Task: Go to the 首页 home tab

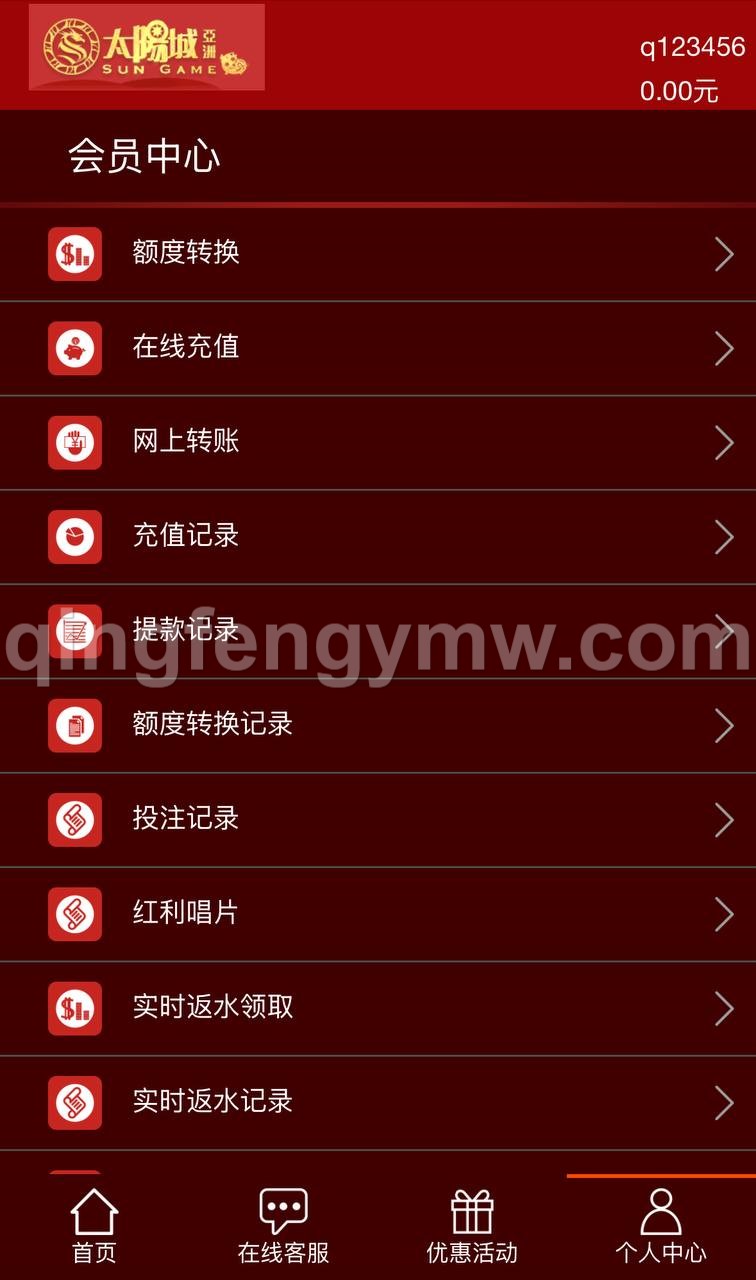Action: click(x=94, y=1226)
